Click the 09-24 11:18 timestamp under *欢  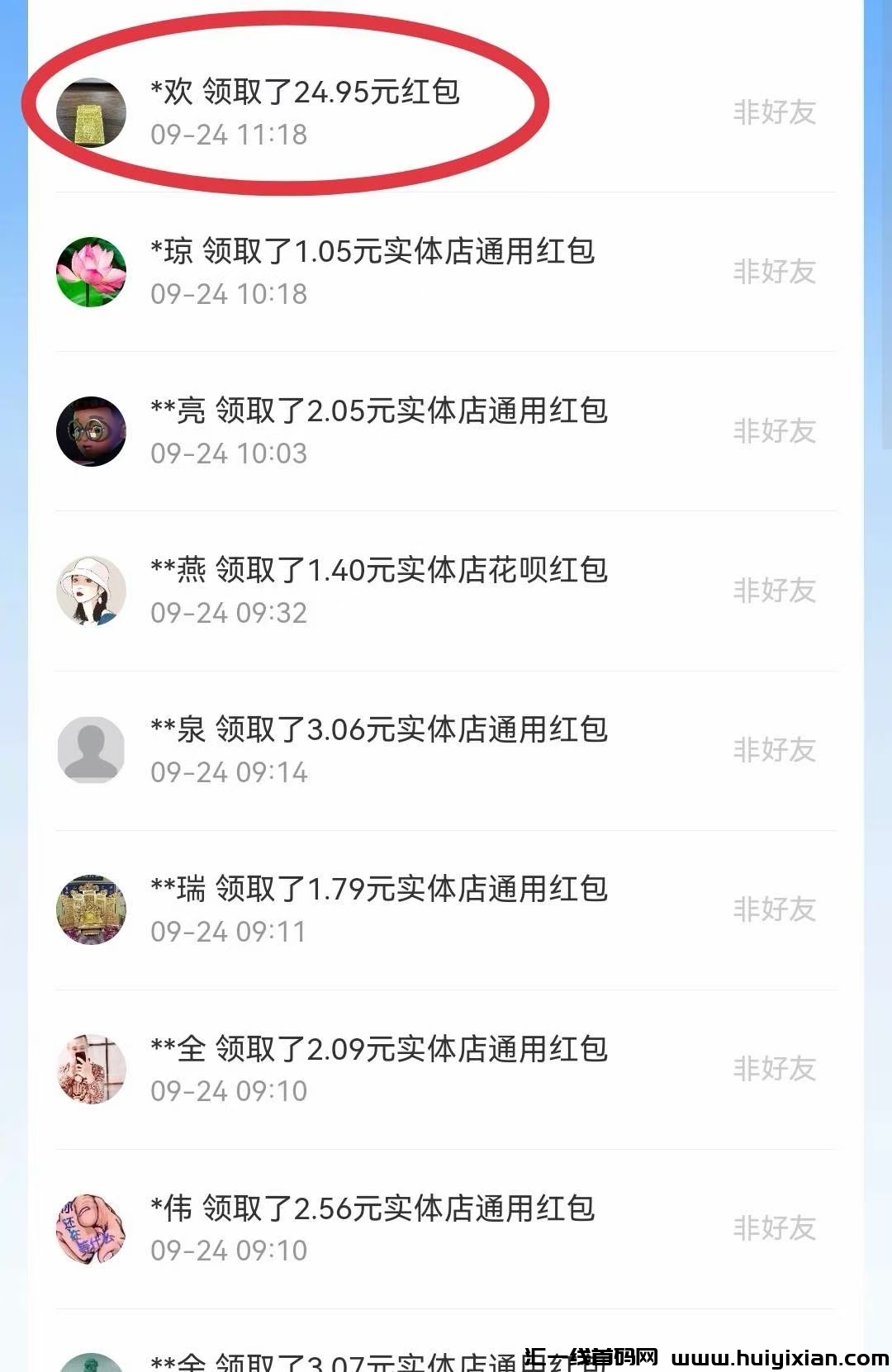click(230, 135)
